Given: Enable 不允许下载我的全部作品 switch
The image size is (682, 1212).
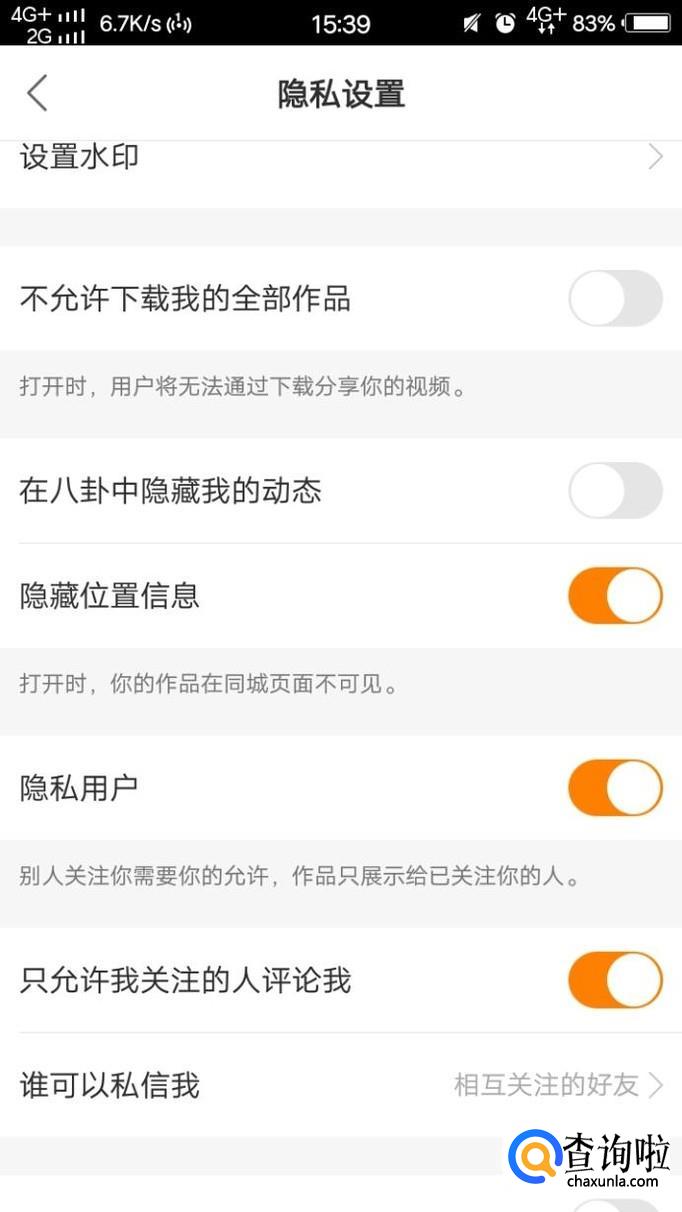Looking at the screenshot, I should click(615, 298).
